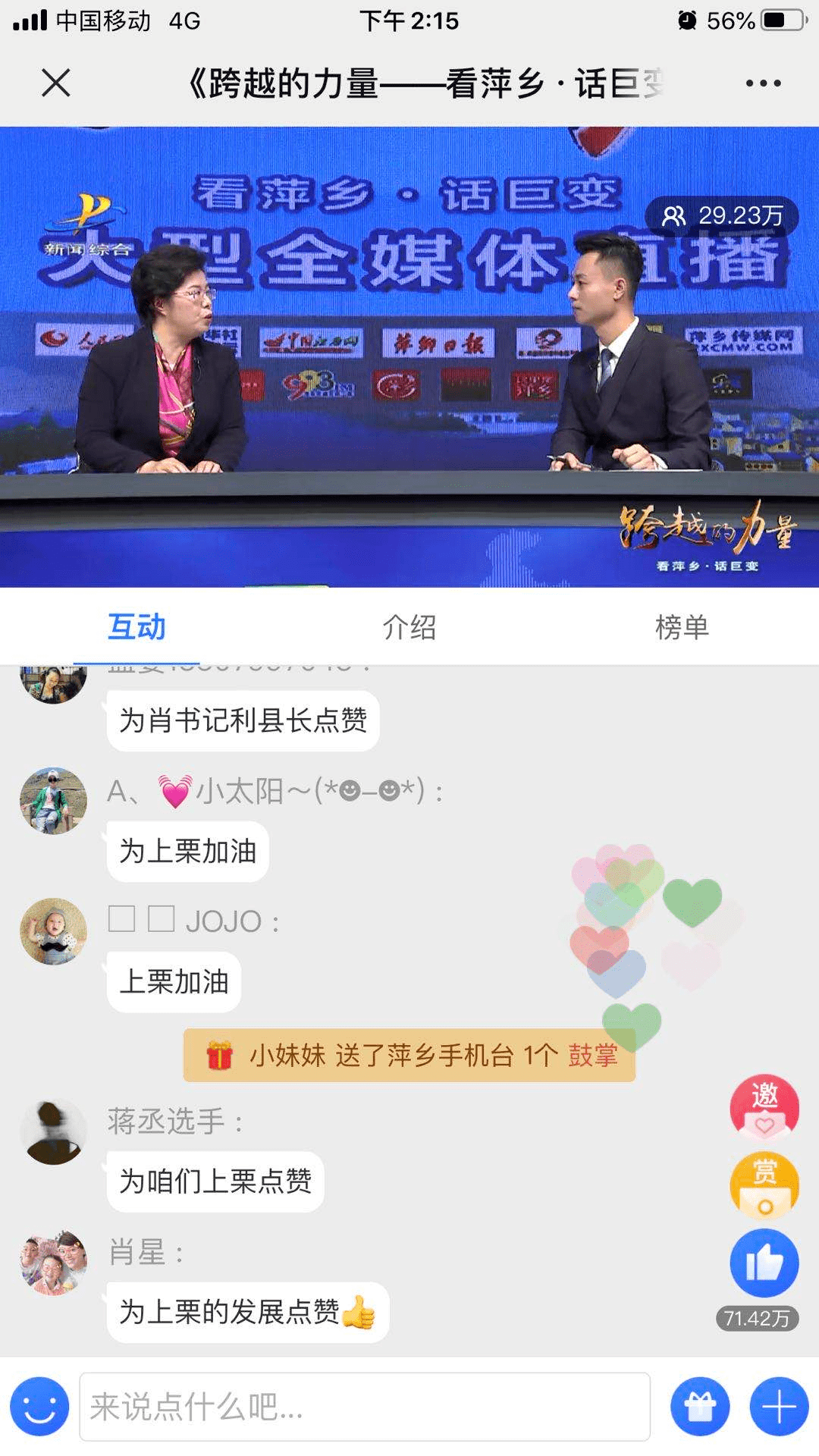Open 蒋丞选手's avatar

[x=53, y=1131]
